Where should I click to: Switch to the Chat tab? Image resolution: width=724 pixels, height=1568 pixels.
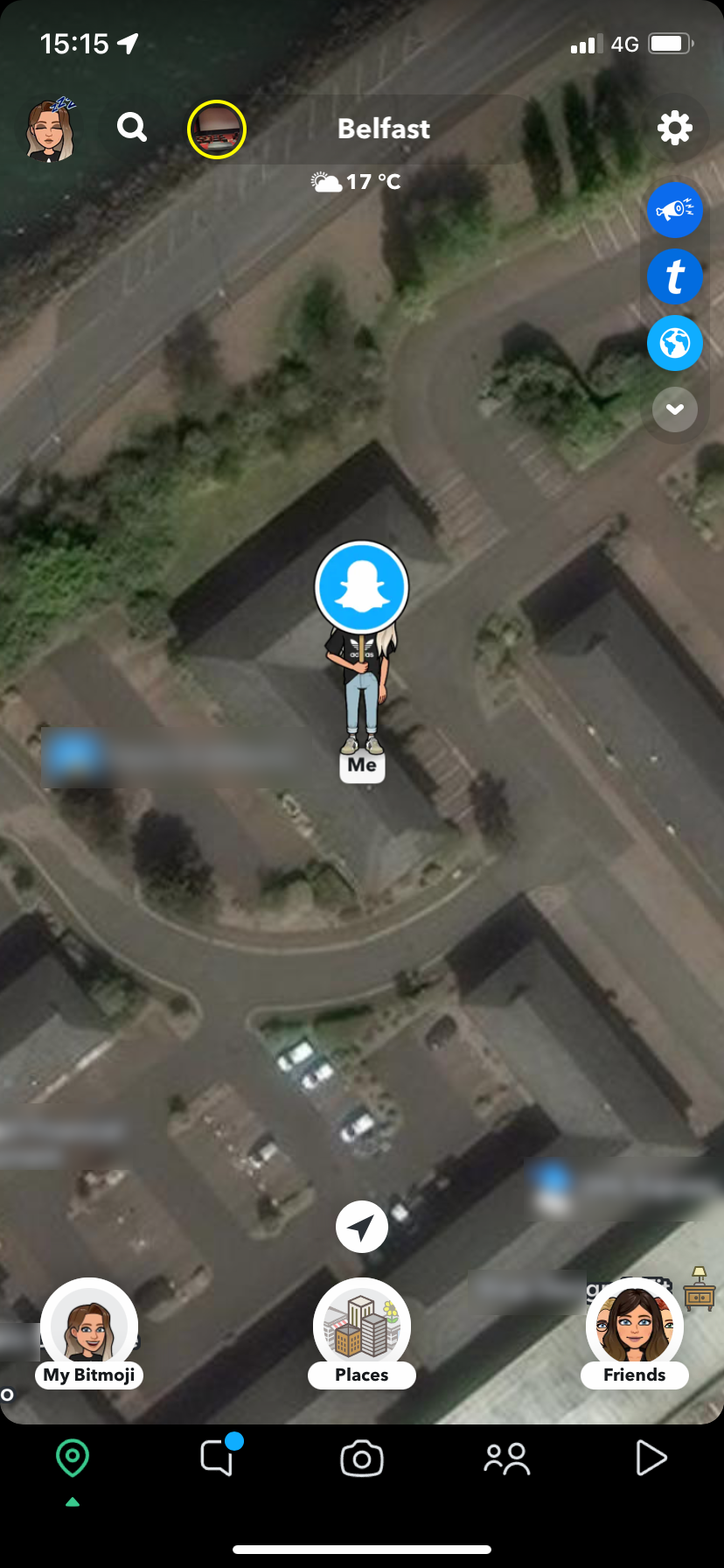click(x=219, y=1457)
